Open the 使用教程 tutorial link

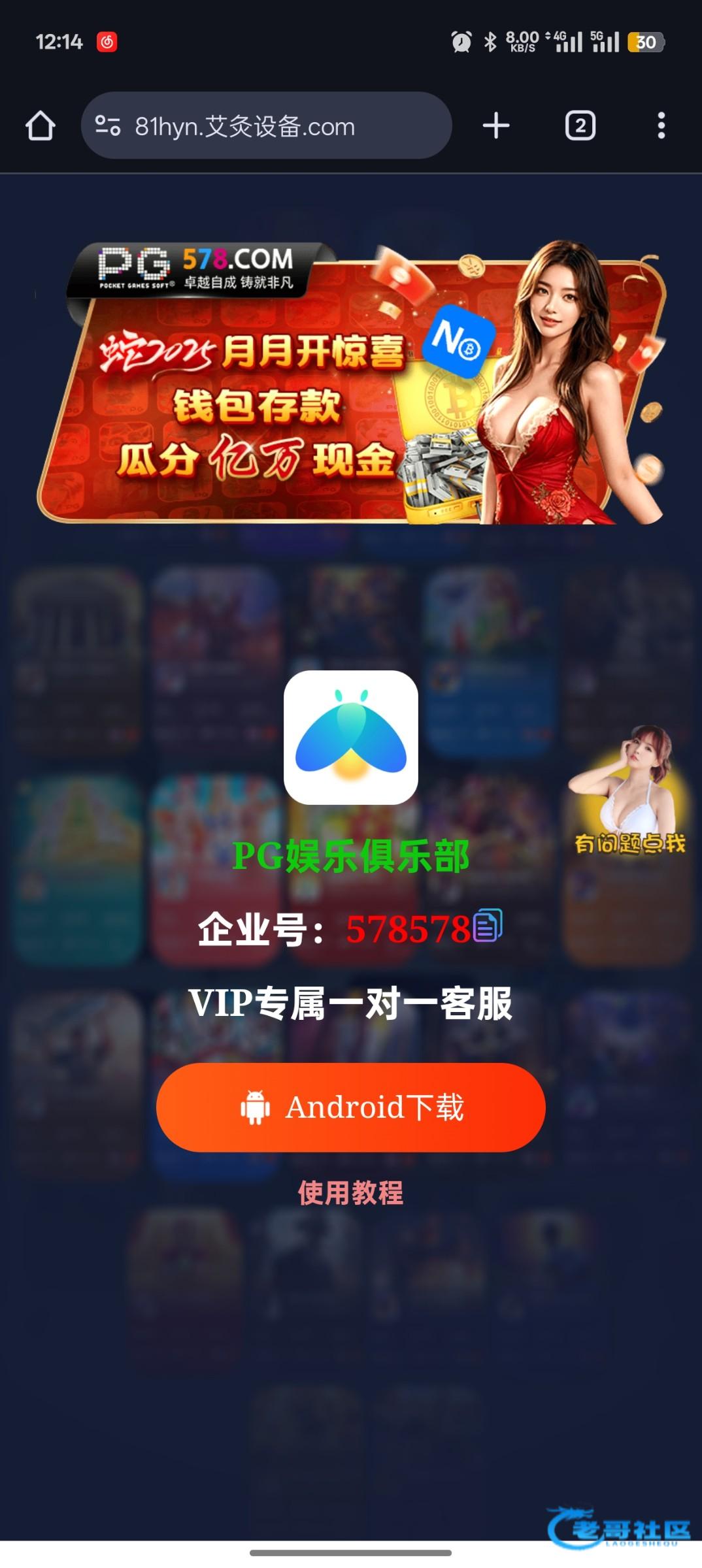click(351, 1192)
